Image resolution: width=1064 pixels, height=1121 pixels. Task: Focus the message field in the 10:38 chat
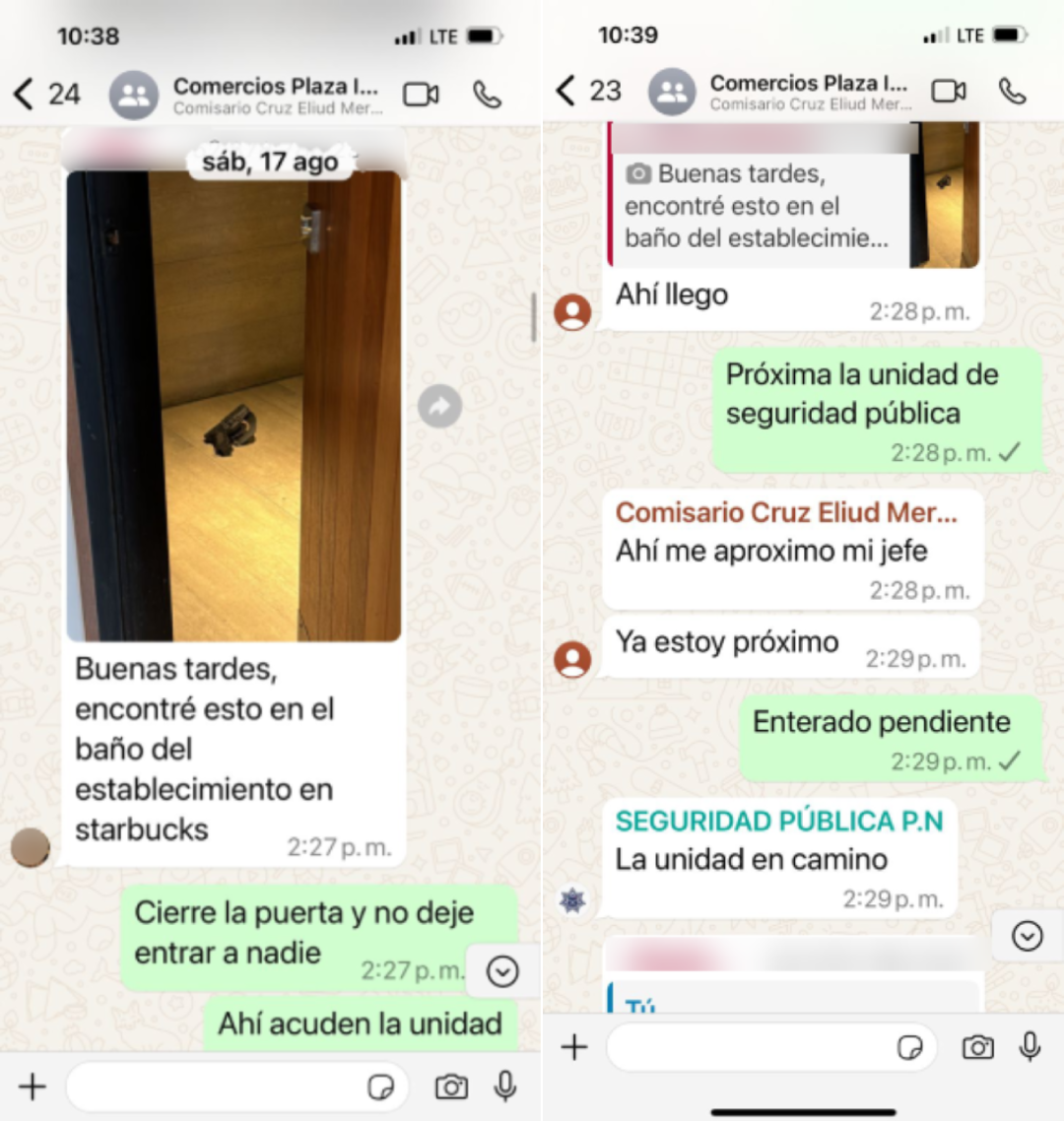217,1087
